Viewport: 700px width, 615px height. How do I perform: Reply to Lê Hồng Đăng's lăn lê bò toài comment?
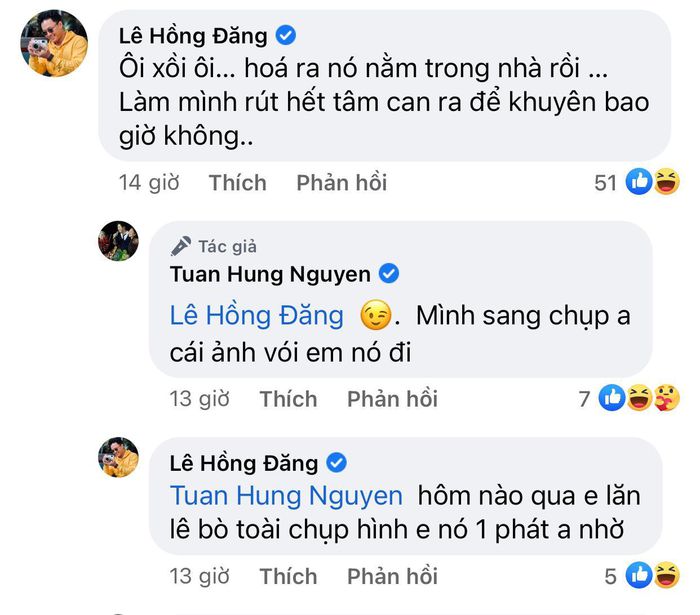tap(392, 577)
